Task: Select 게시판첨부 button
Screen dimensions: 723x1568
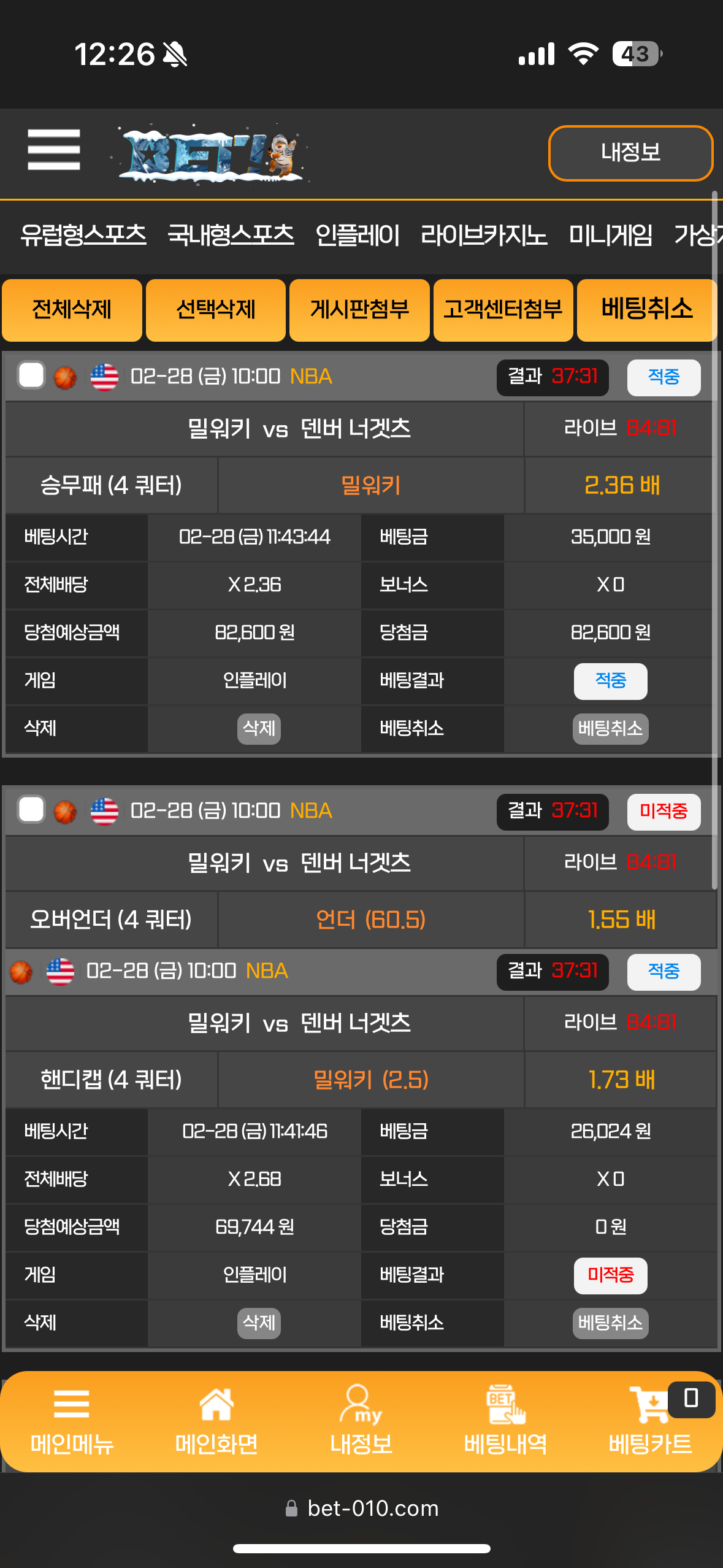Action: 359,310
